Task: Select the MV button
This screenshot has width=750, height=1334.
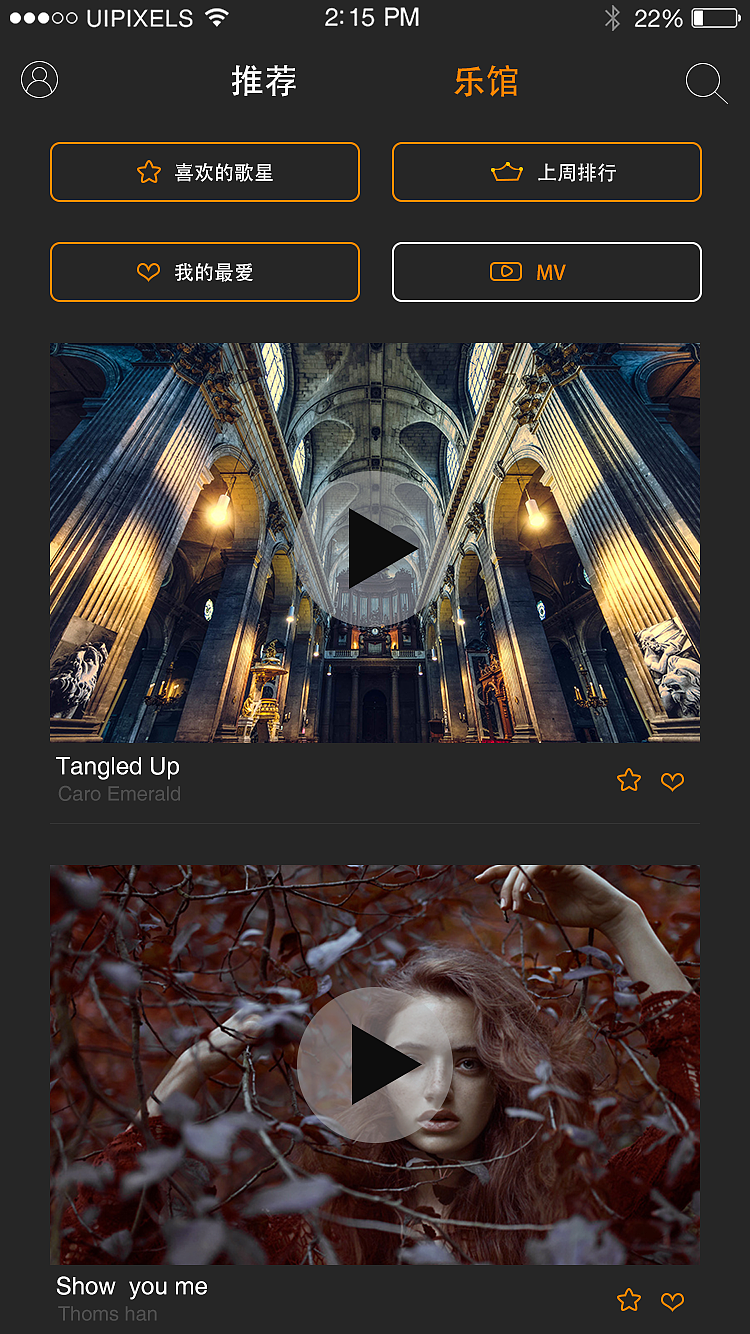Action: (547, 272)
